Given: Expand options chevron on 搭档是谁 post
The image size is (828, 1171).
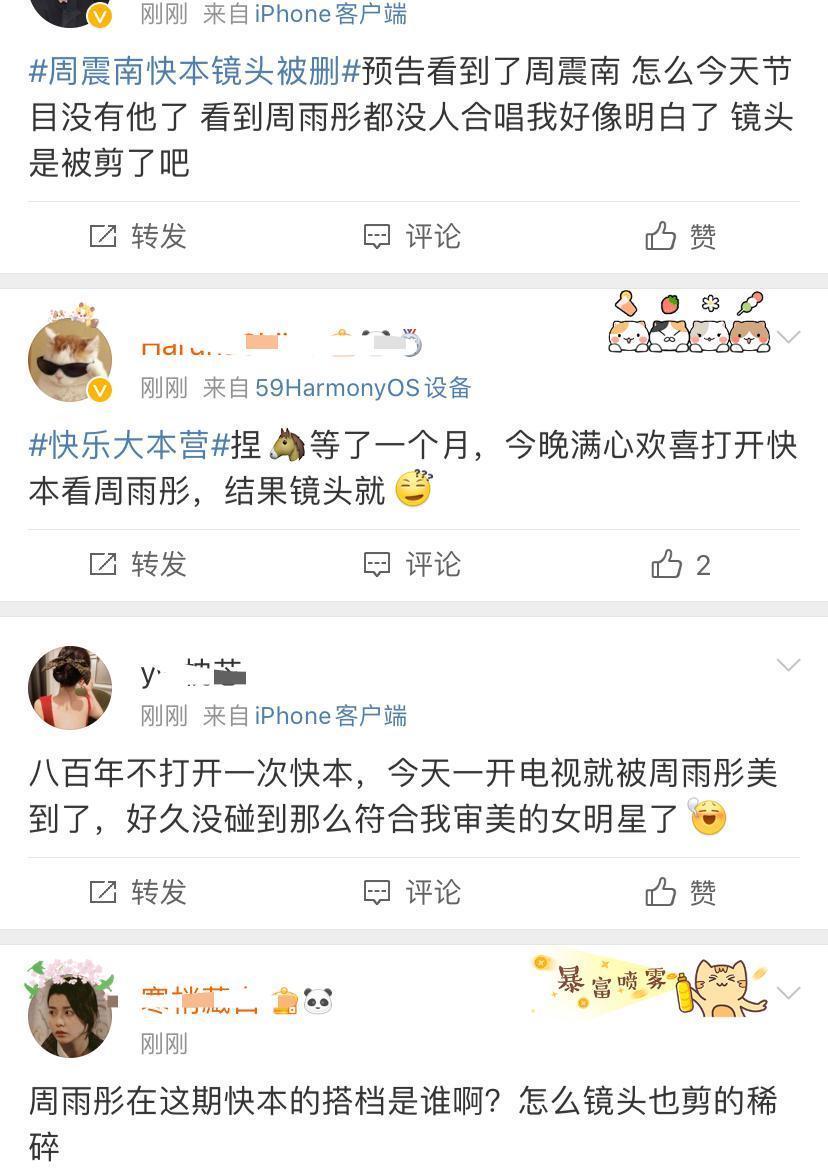Looking at the screenshot, I should pyautogui.click(x=789, y=993).
